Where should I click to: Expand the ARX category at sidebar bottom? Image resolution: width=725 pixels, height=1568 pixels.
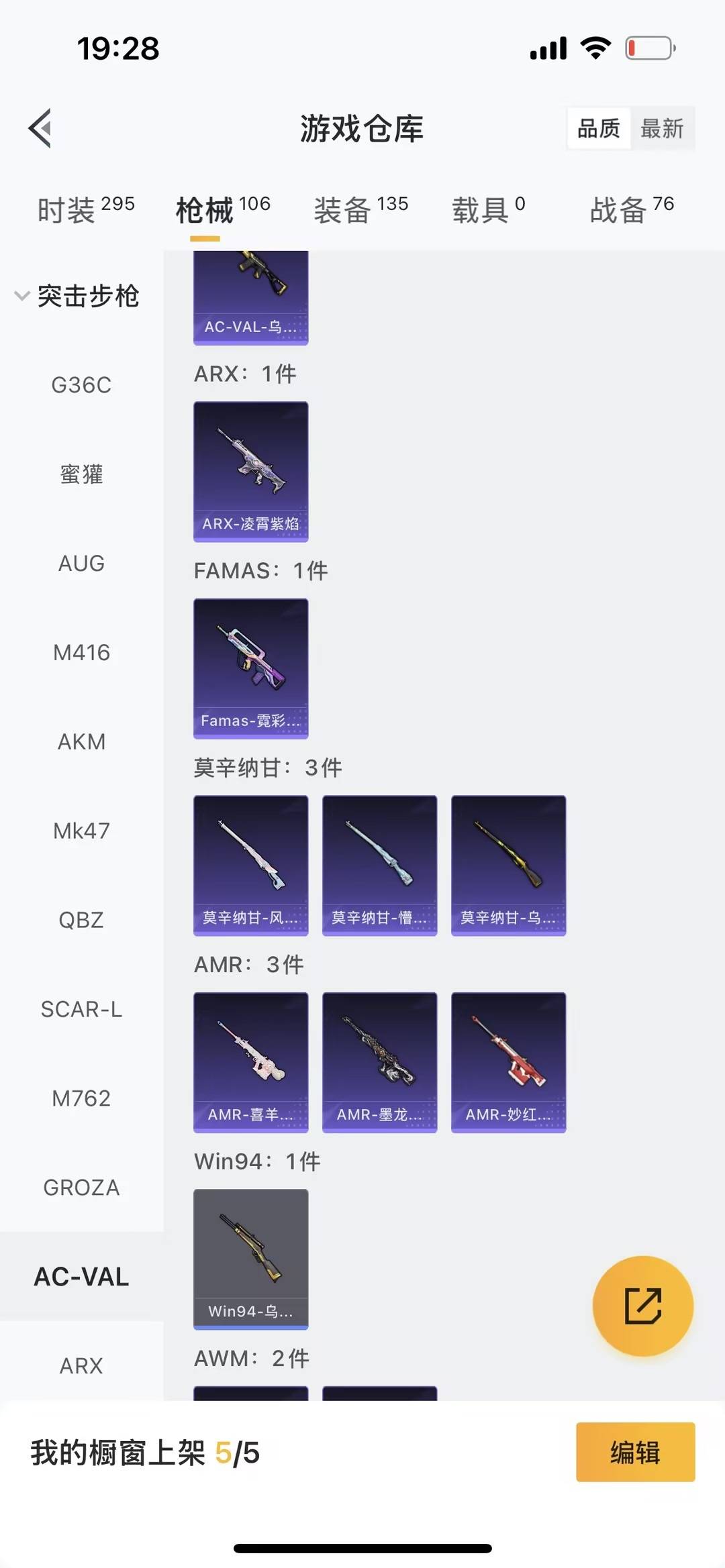point(81,1365)
